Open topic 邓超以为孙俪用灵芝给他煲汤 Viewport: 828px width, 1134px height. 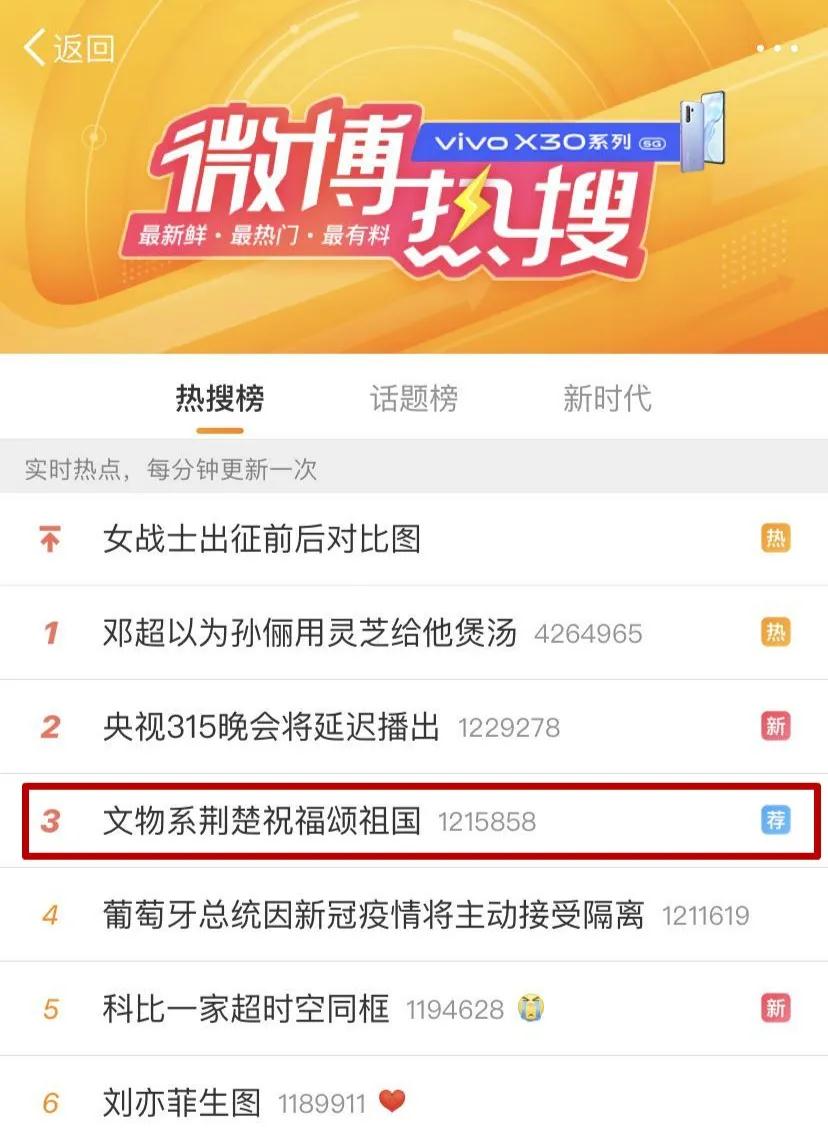pyautogui.click(x=310, y=632)
